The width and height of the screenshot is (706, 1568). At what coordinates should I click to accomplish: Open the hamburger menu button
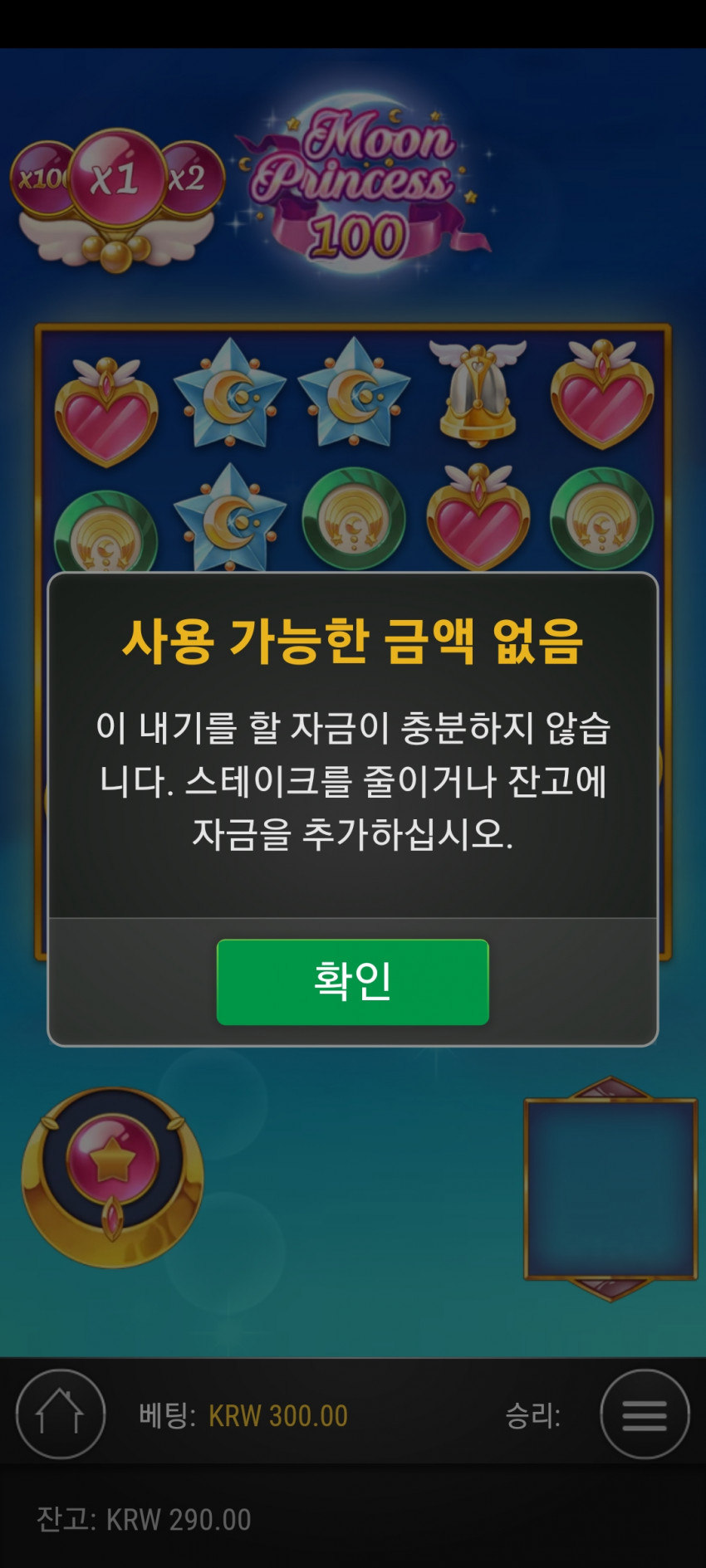tap(645, 1414)
